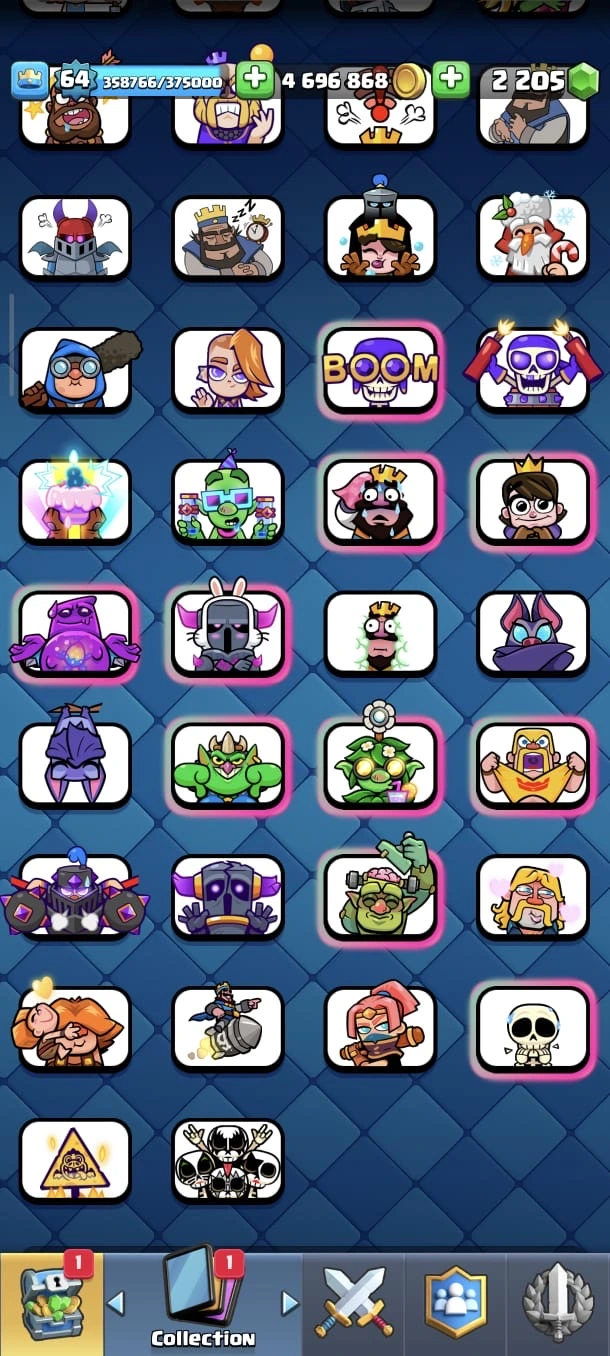Viewport: 610px width, 1356px height.
Task: Tap the green plus beside the gold count
Action: [255, 80]
